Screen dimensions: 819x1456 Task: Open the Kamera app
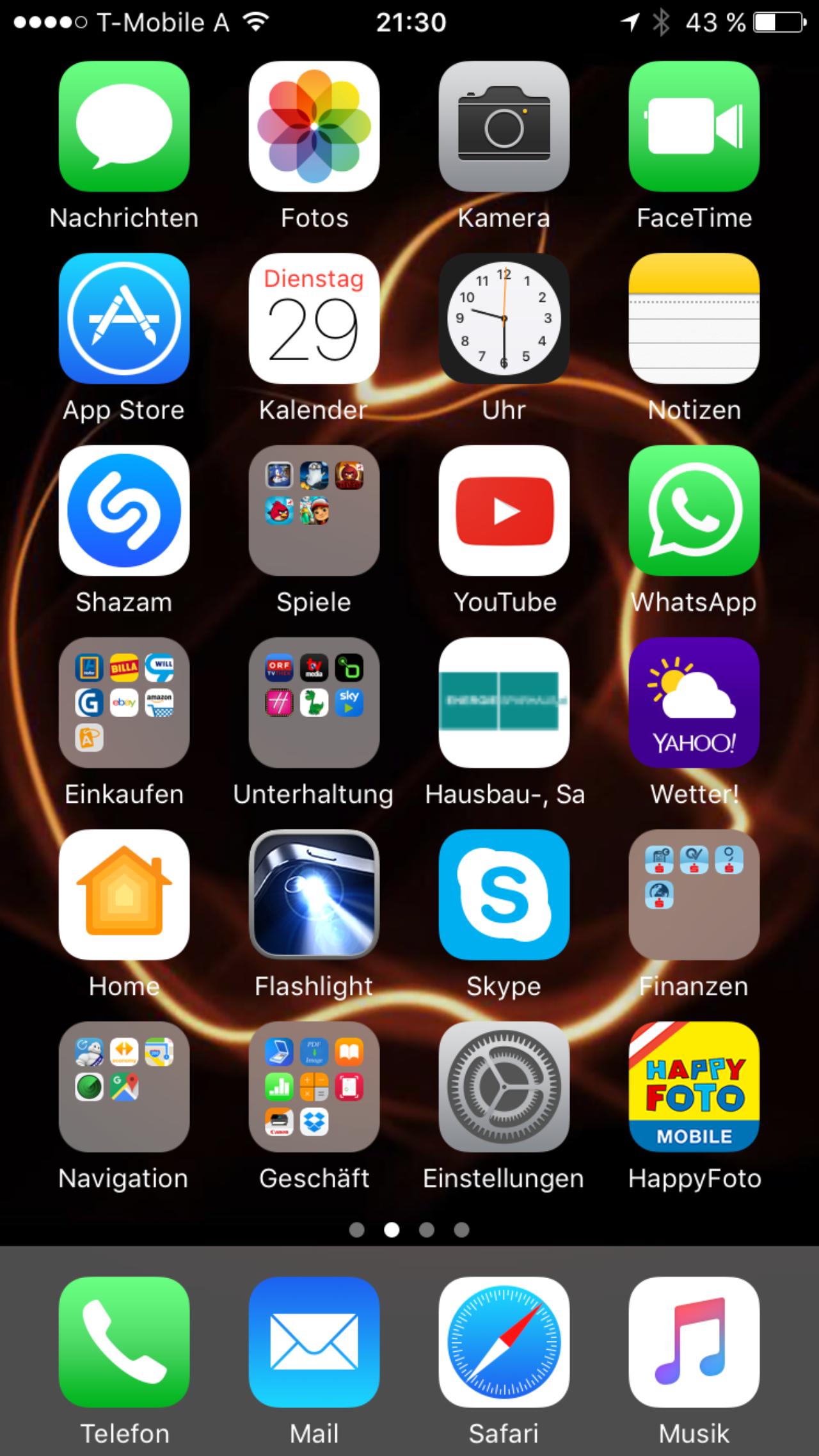pos(504,127)
